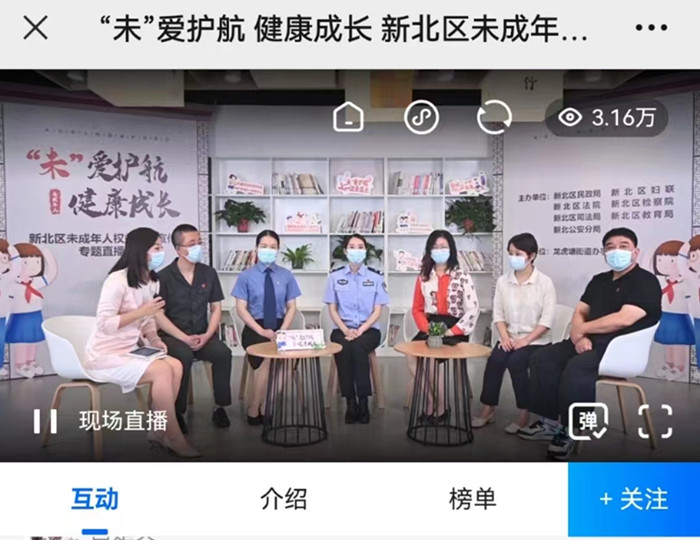Switch to the 榜单 tab
700x540 pixels.
pyautogui.click(x=473, y=498)
